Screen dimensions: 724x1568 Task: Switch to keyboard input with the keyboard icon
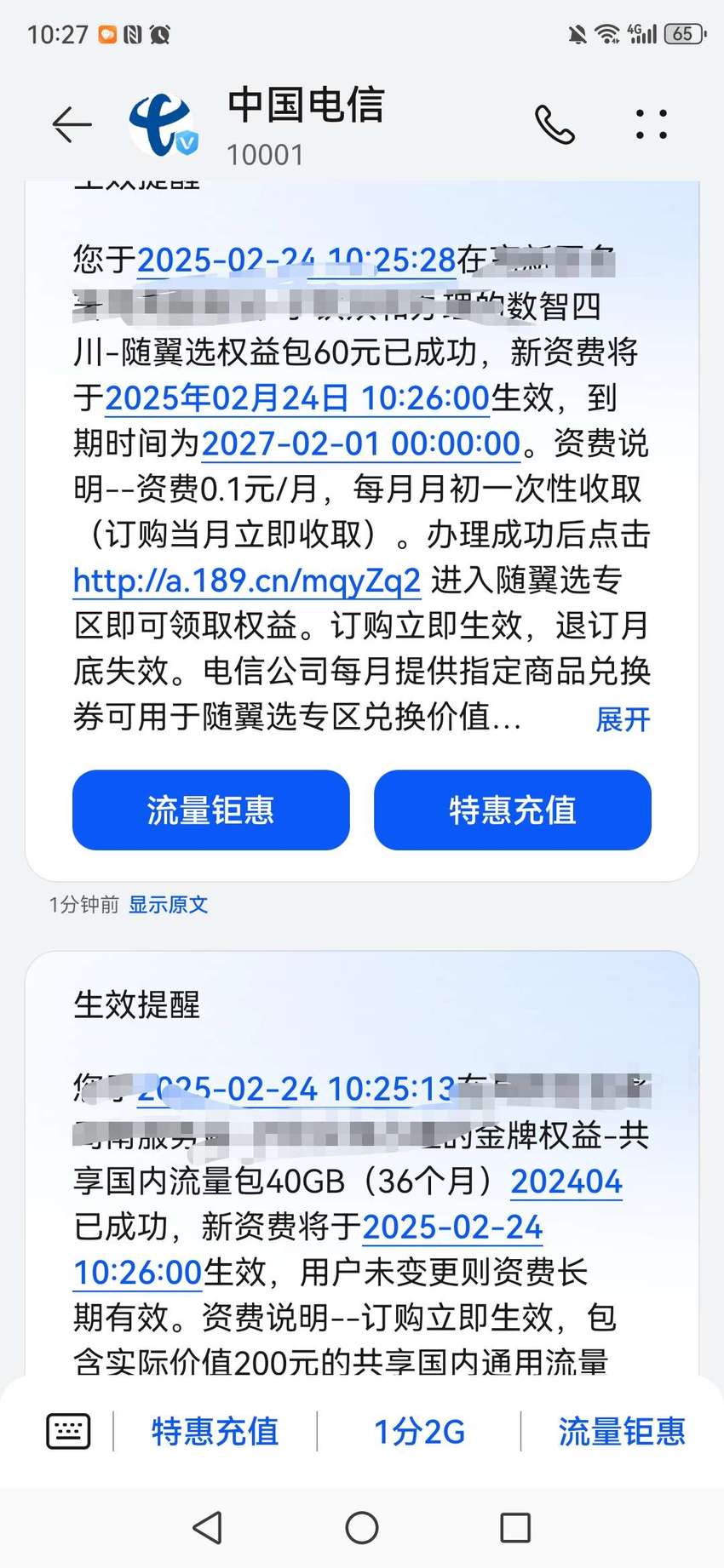tap(68, 1431)
